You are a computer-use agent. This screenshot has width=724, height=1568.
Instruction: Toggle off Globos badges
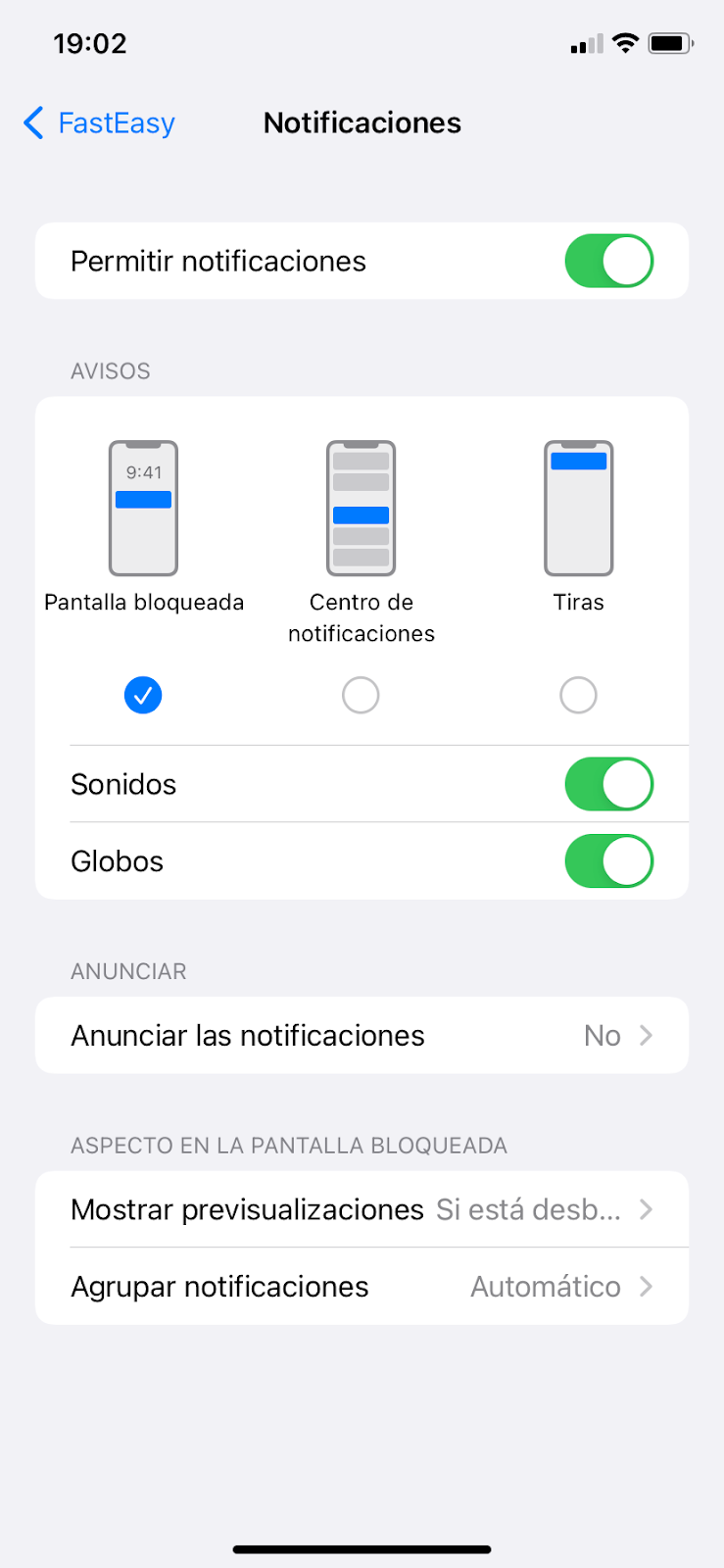point(608,860)
